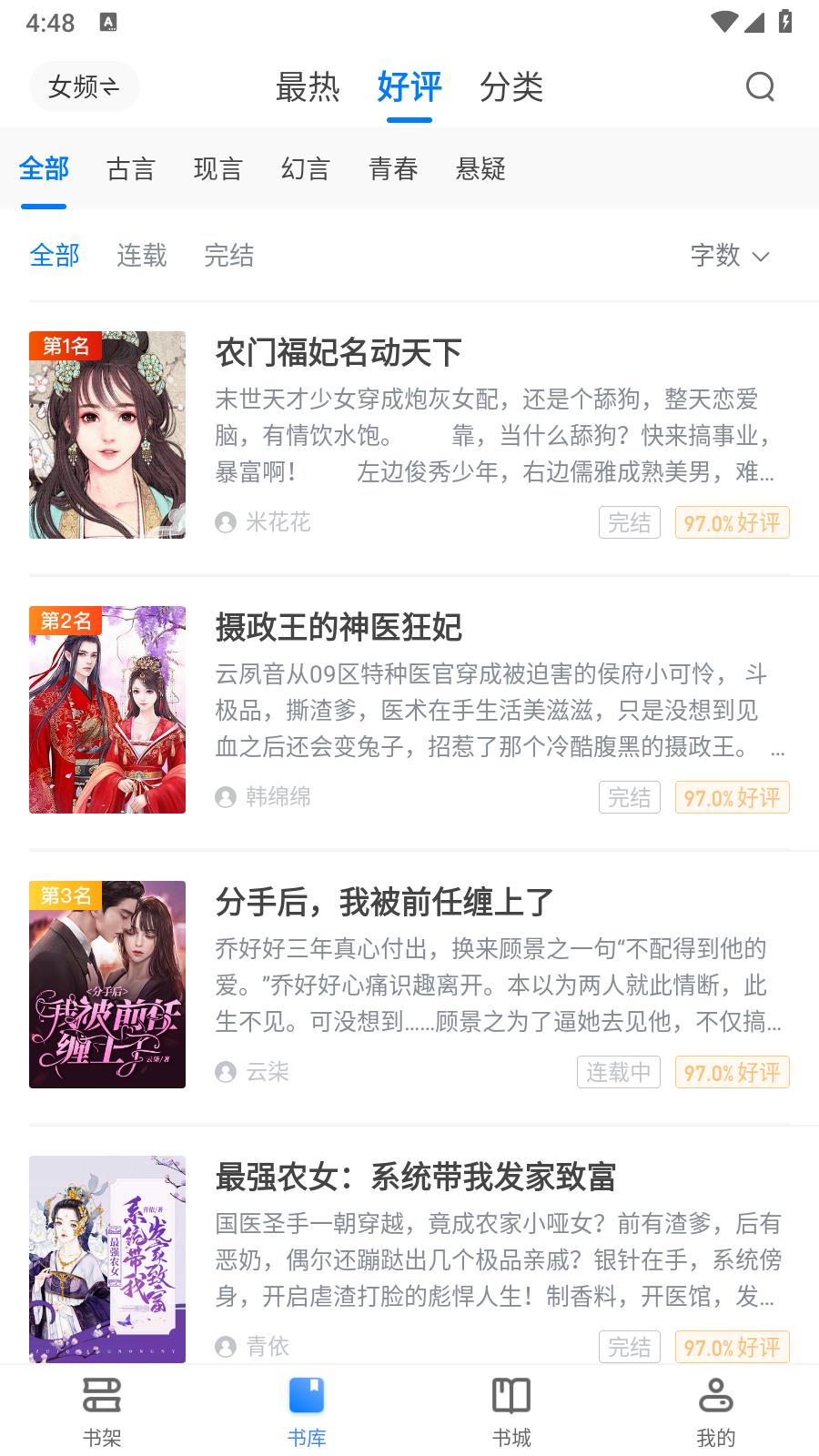Image resolution: width=819 pixels, height=1456 pixels.
Task: Click the 连载中 badge on 分手后，我被前任缠上了
Action: 619,1072
